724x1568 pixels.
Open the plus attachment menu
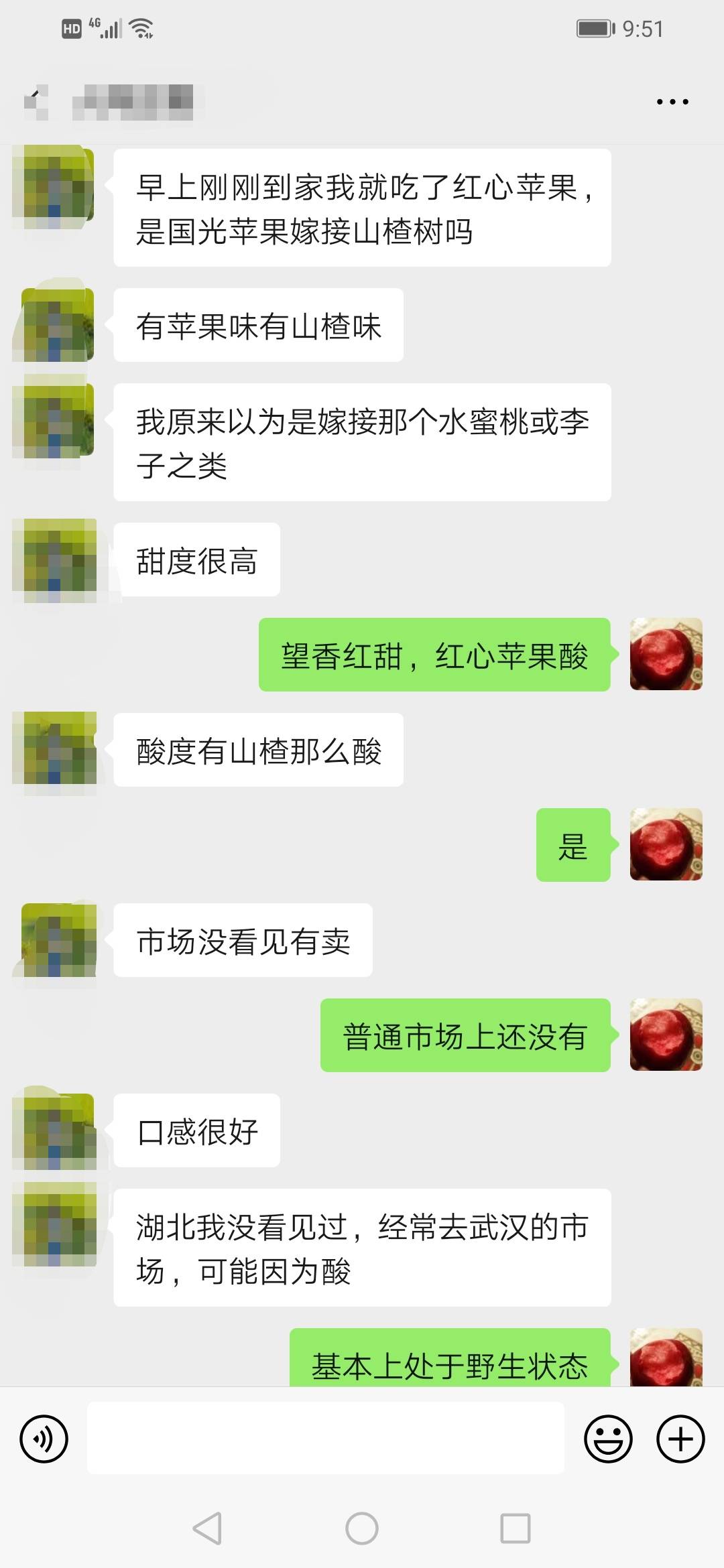[x=680, y=1439]
